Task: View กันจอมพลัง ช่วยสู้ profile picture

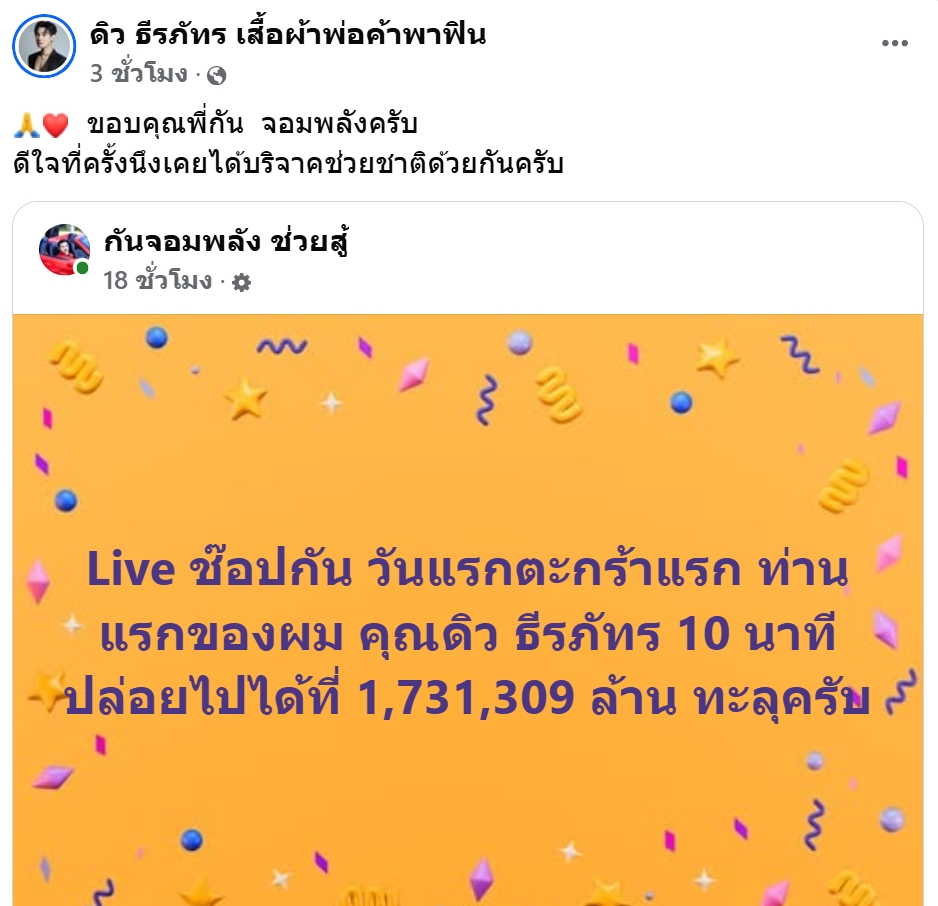Action: [x=65, y=249]
